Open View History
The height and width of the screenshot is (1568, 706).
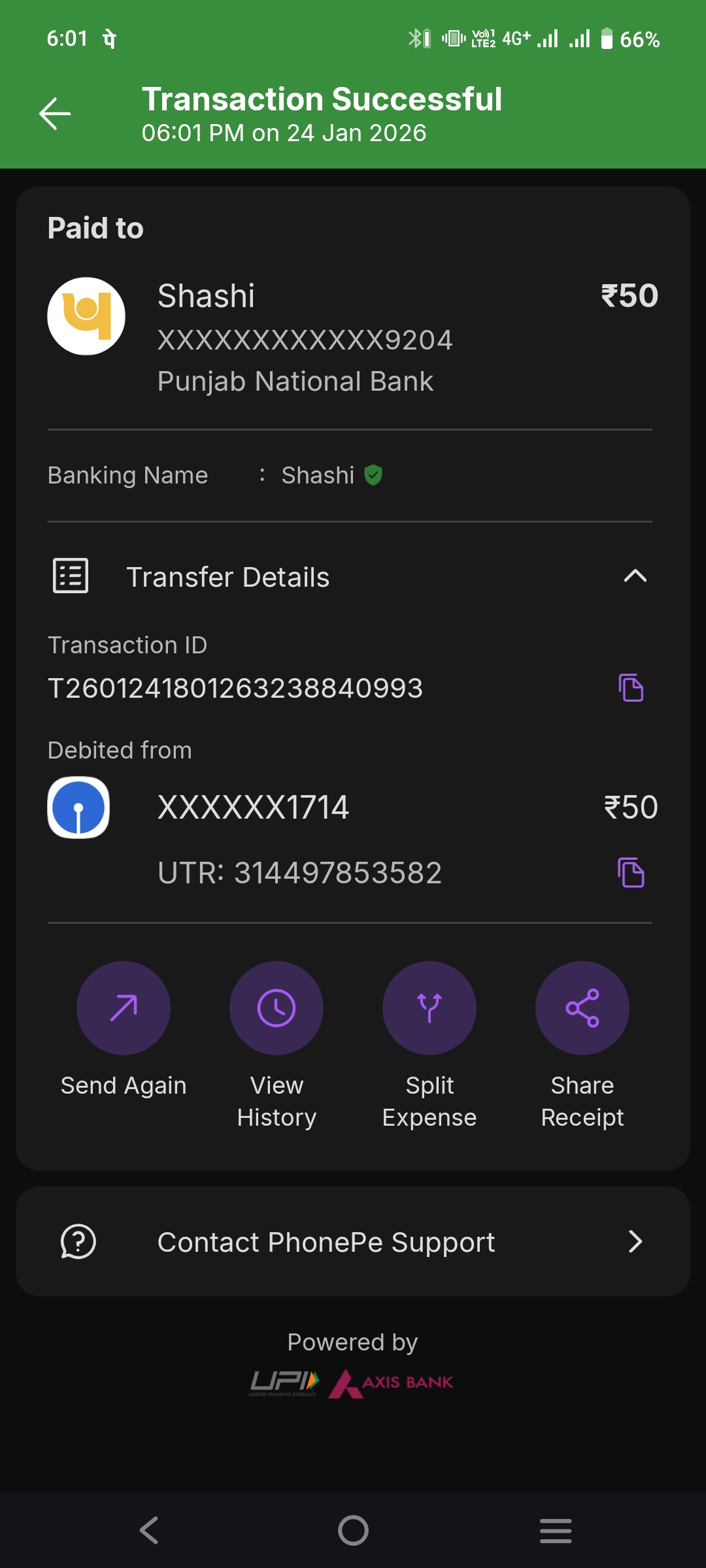[x=277, y=1008]
